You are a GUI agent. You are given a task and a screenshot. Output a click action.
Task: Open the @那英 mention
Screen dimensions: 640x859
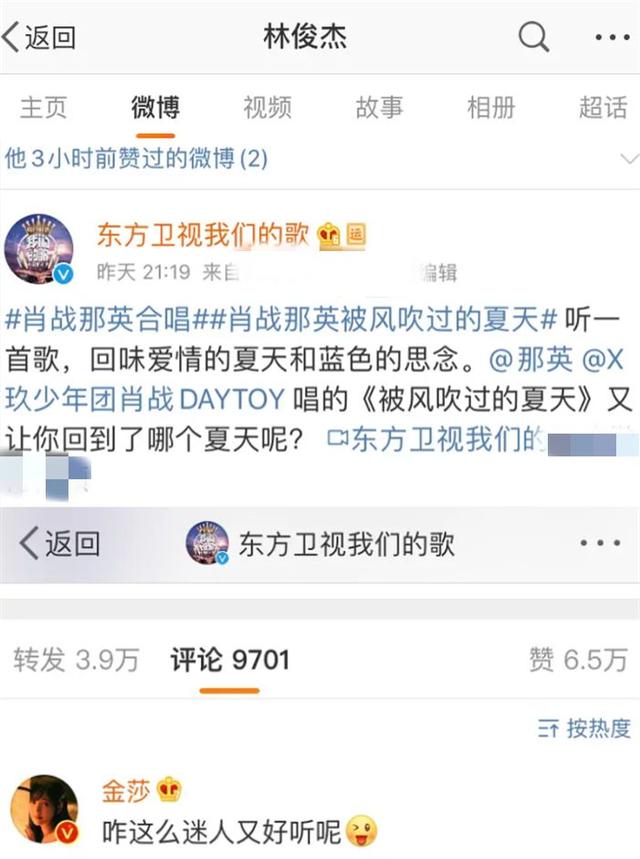pos(530,359)
